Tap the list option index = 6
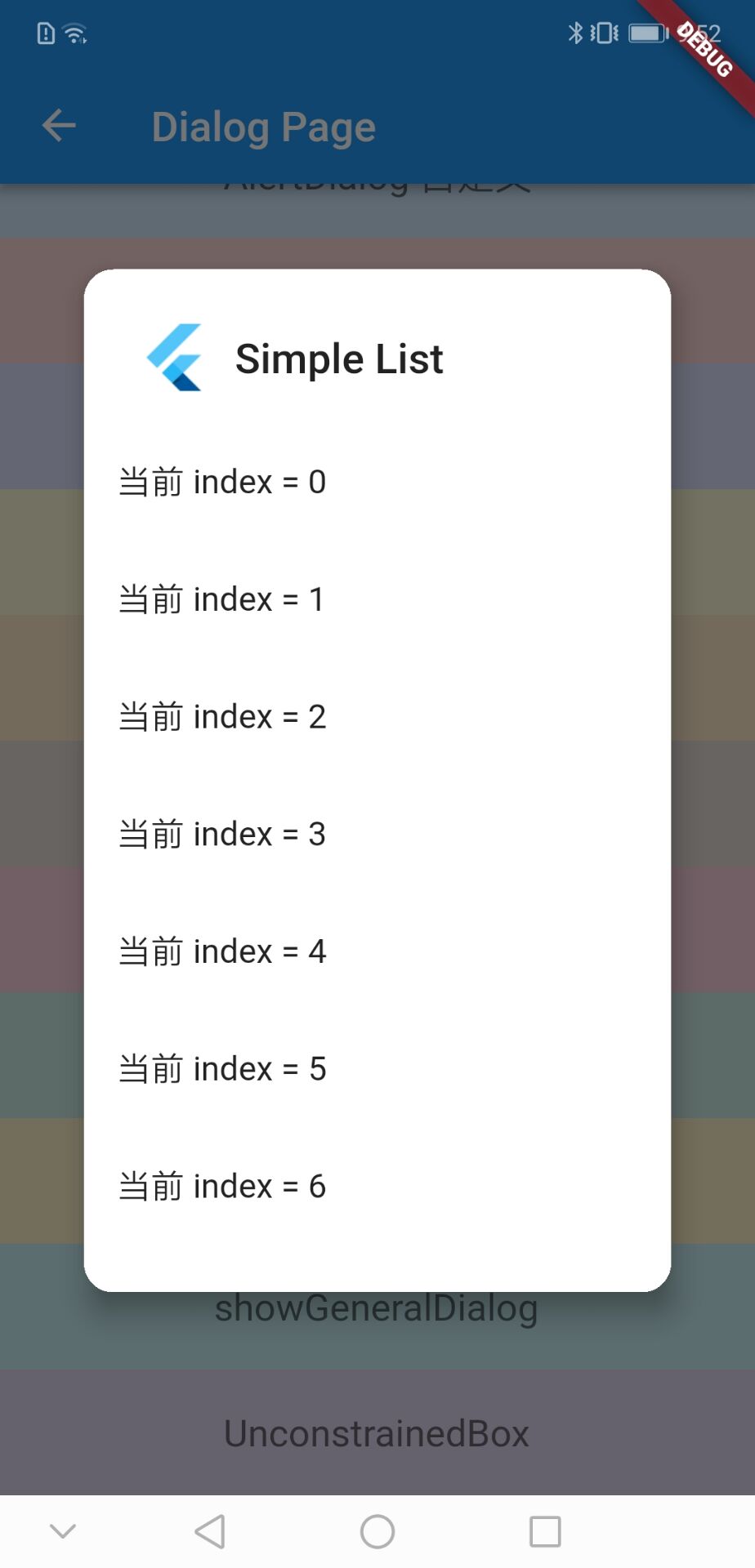This screenshot has height=1568, width=755. [x=222, y=1187]
